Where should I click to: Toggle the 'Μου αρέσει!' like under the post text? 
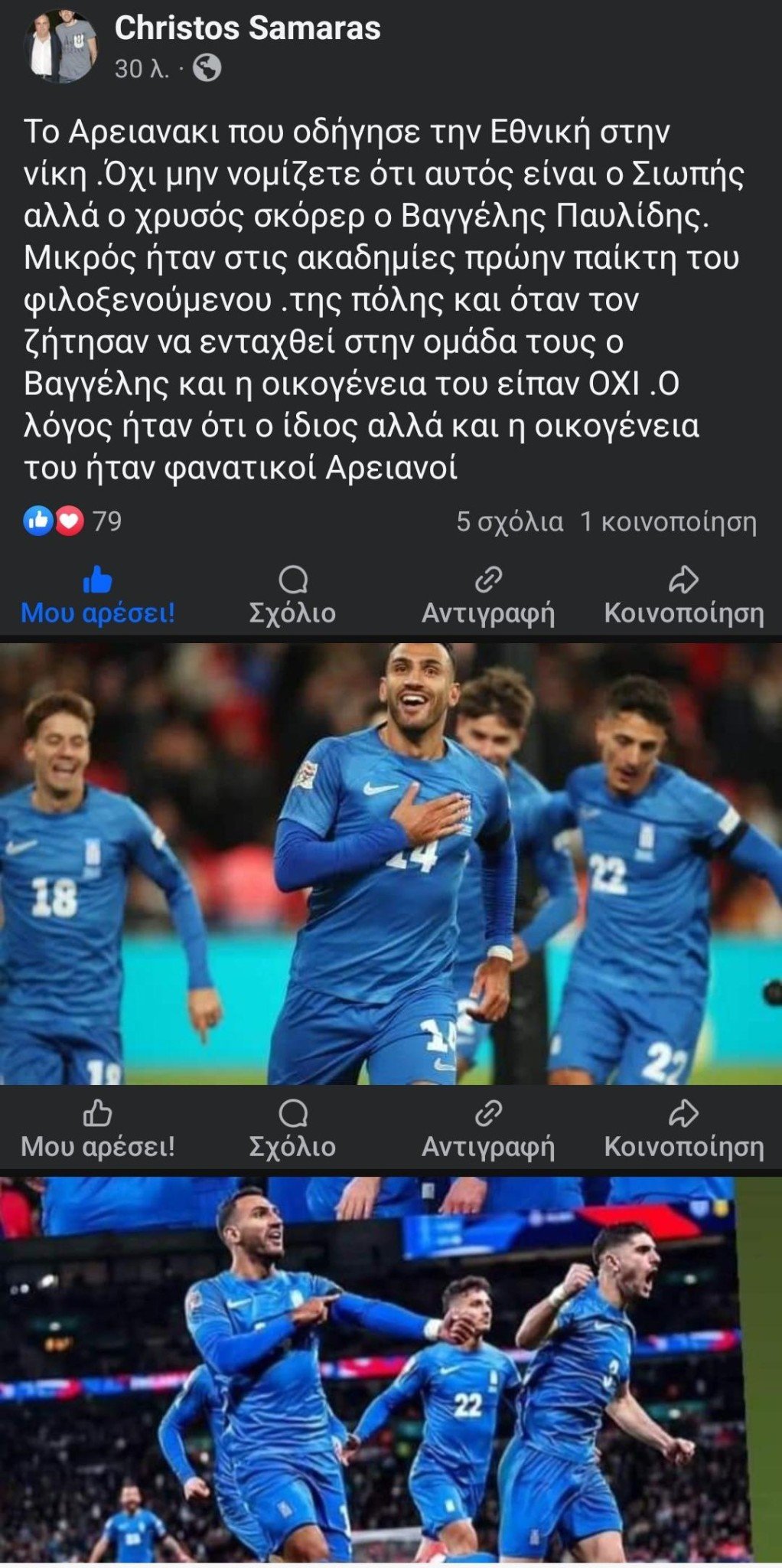point(98,596)
